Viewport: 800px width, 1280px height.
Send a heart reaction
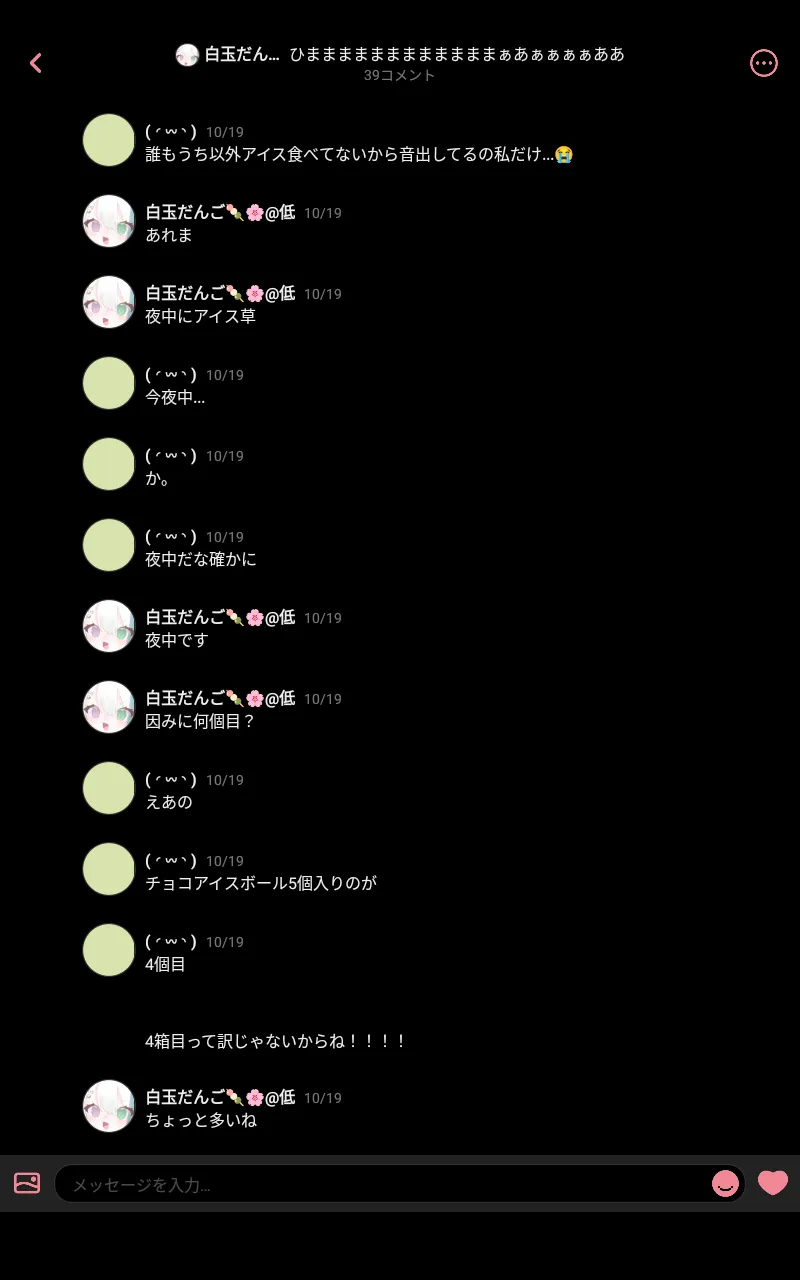coord(773,1183)
